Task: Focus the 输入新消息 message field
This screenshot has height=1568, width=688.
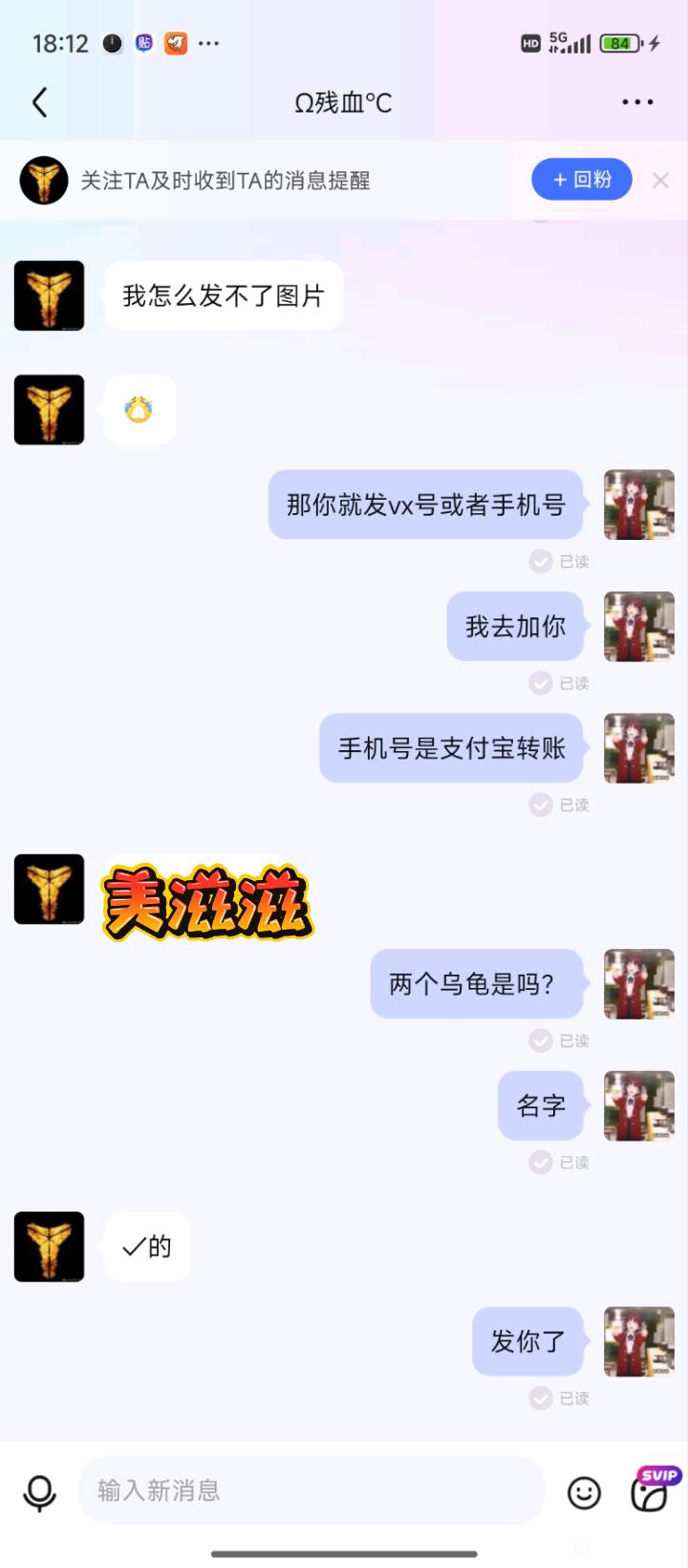Action: [311, 1490]
